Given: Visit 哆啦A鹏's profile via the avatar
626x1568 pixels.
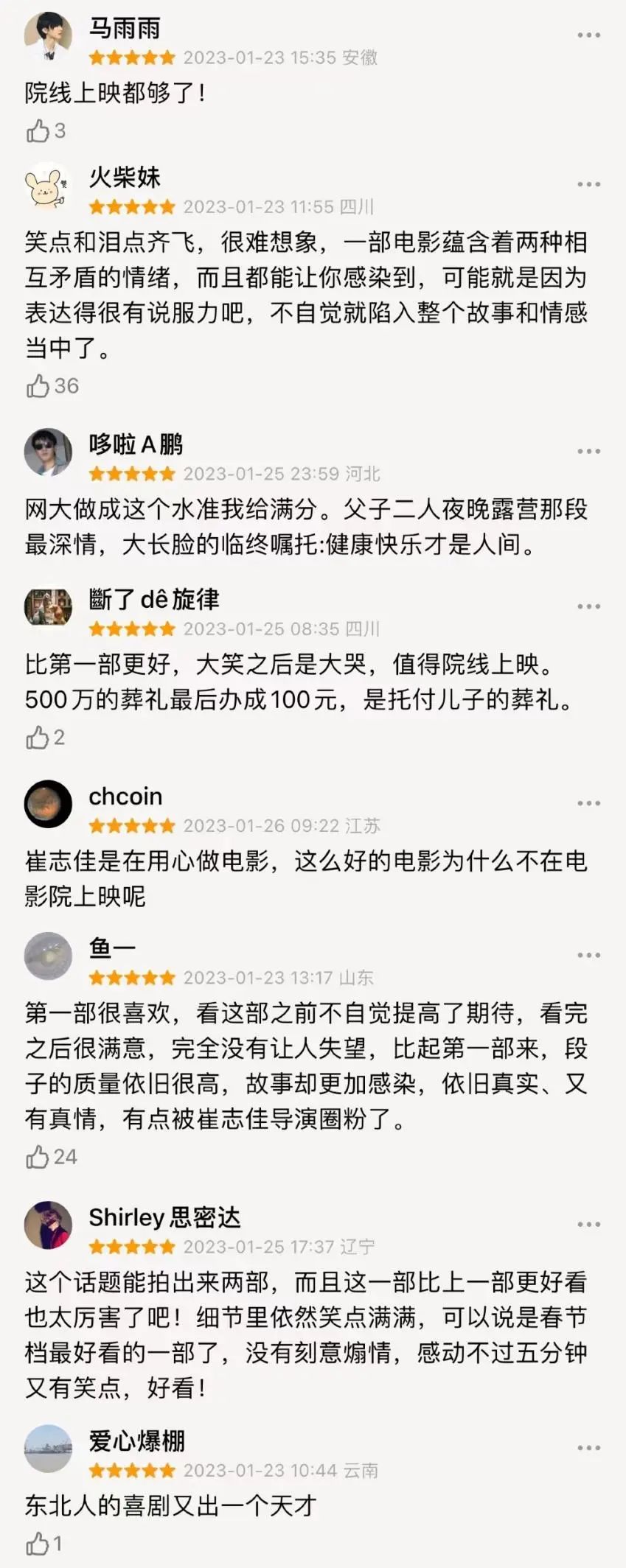Looking at the screenshot, I should pos(49,452).
